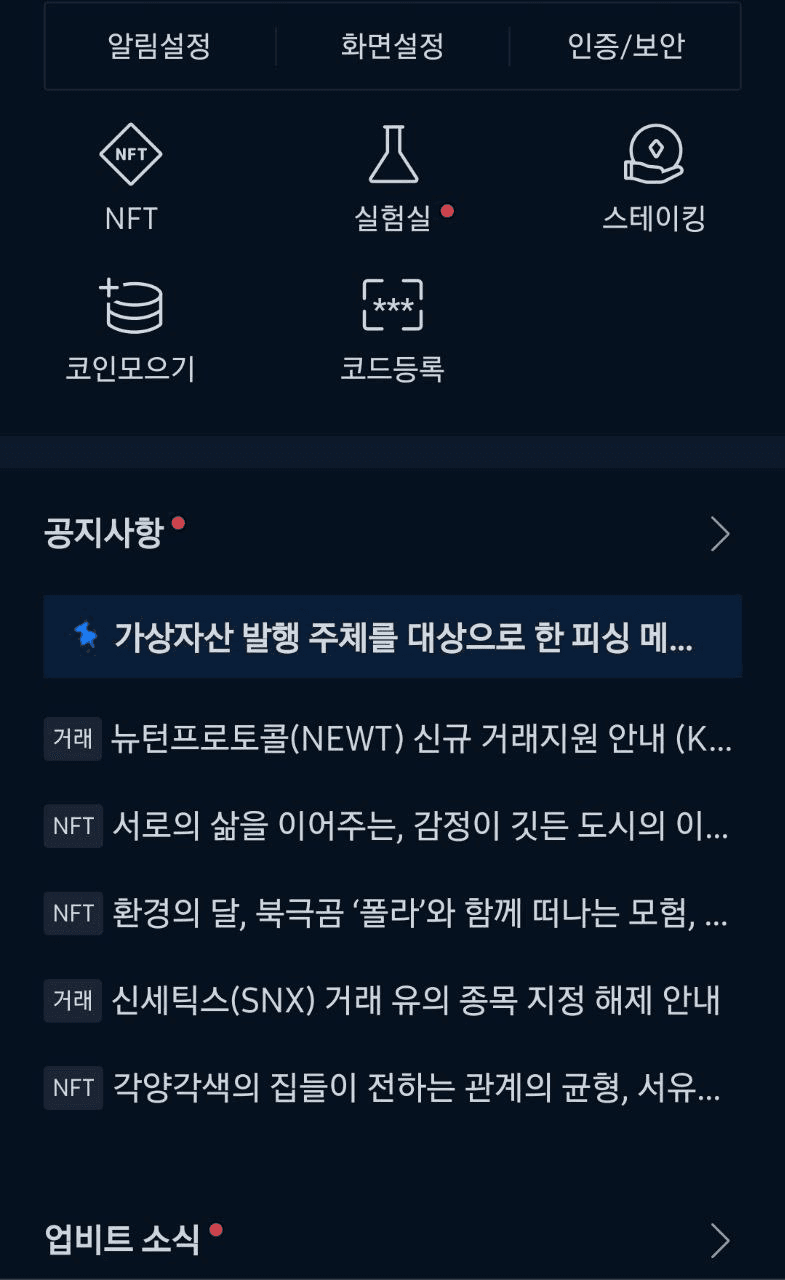Open NFT notice 환경의 달 북극곰 폴라
Screen dimensions: 785x1280
point(420,913)
